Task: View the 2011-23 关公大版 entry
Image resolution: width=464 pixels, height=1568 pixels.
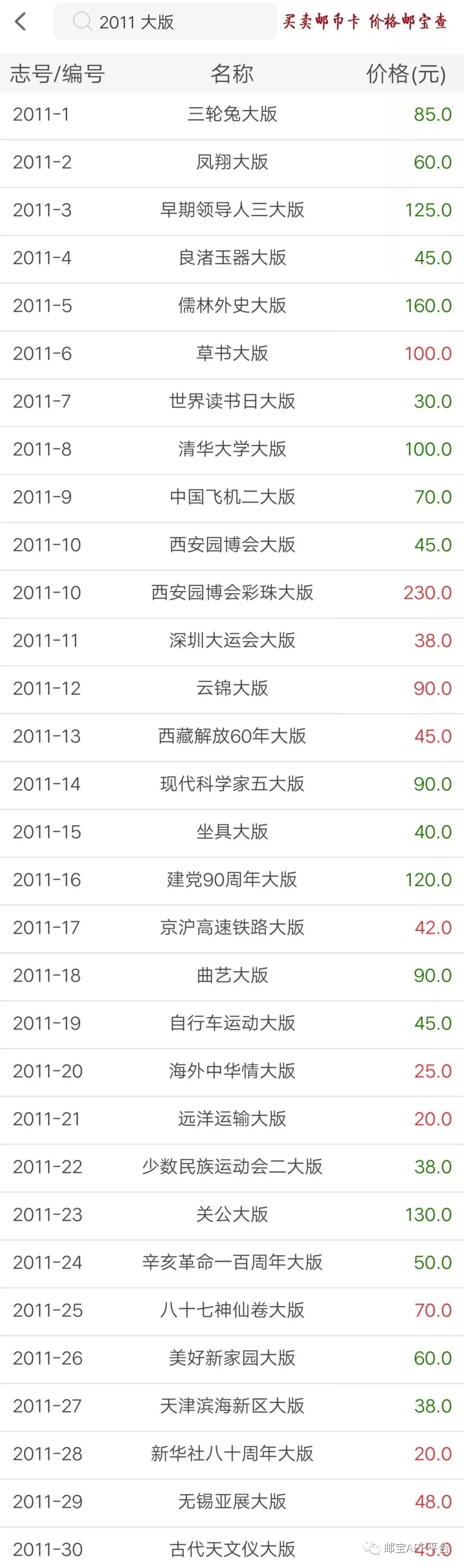Action: (x=232, y=1215)
